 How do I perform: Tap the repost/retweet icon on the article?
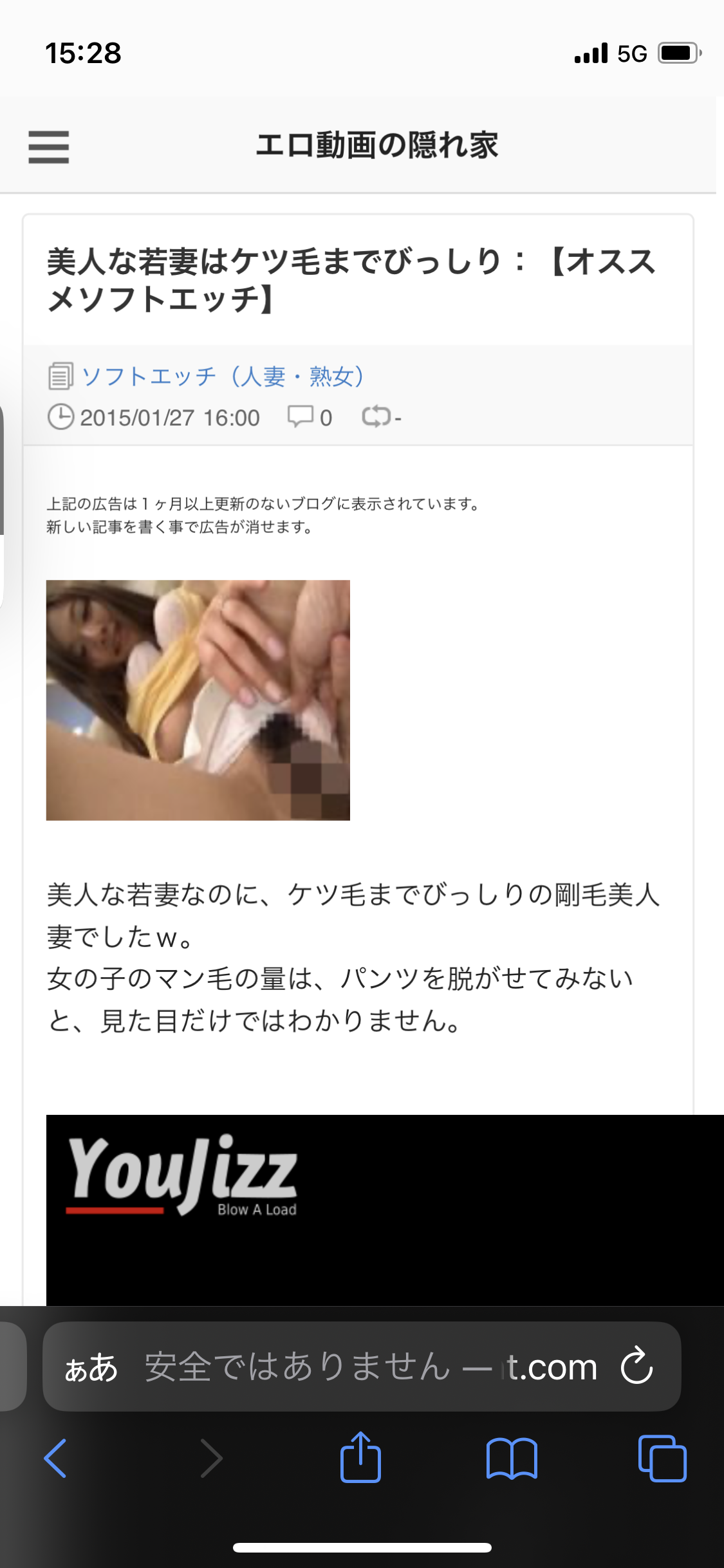[375, 417]
